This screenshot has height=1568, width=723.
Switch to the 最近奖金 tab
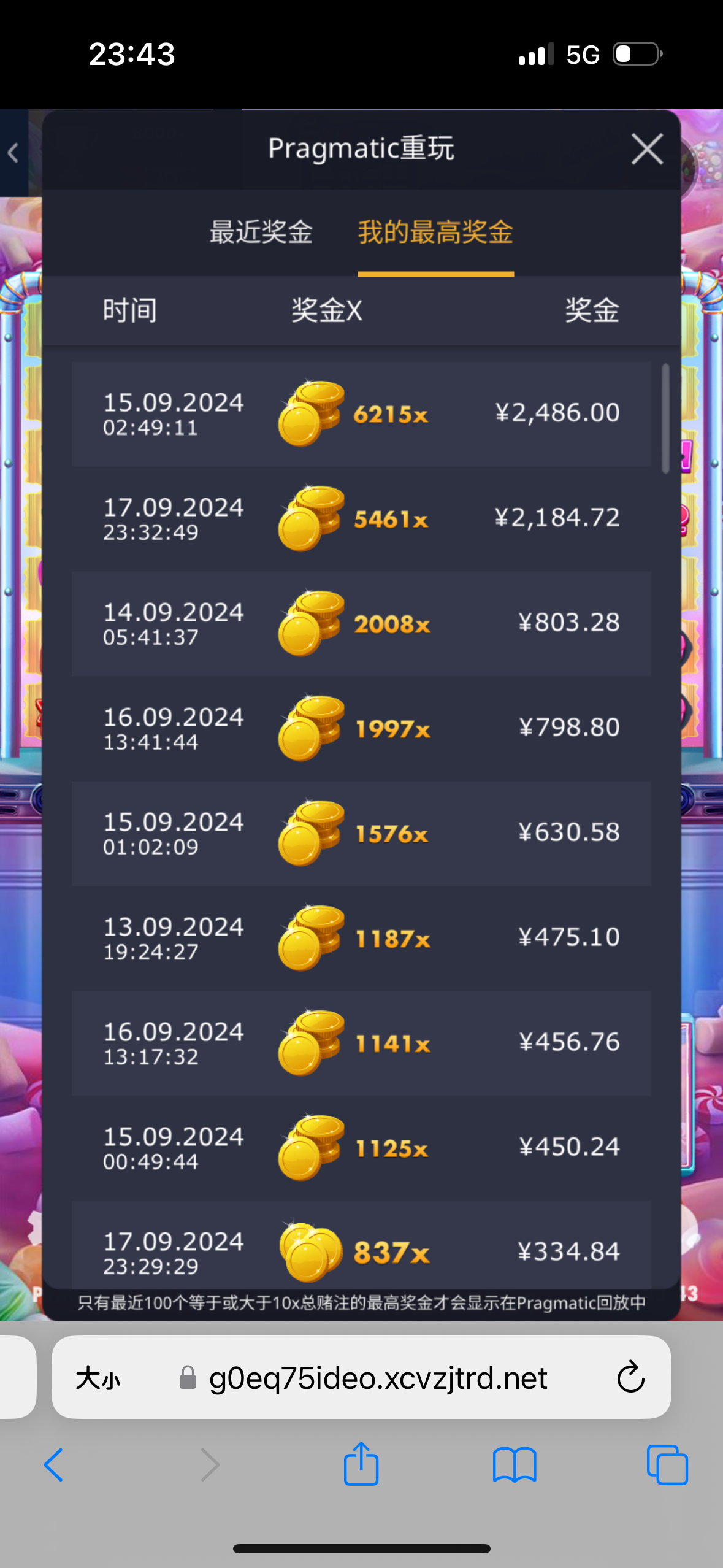261,233
